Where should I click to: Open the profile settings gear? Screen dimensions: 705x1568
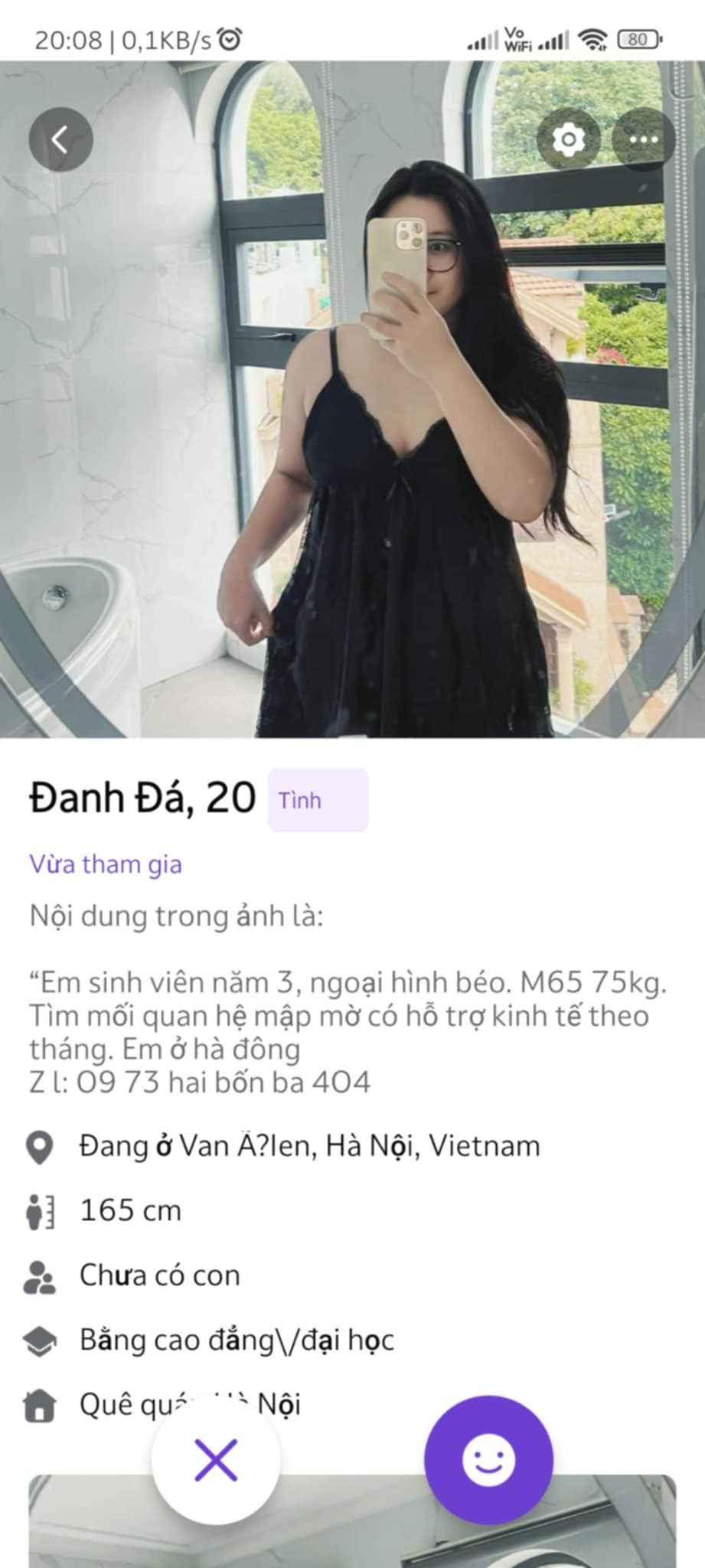pyautogui.click(x=570, y=140)
